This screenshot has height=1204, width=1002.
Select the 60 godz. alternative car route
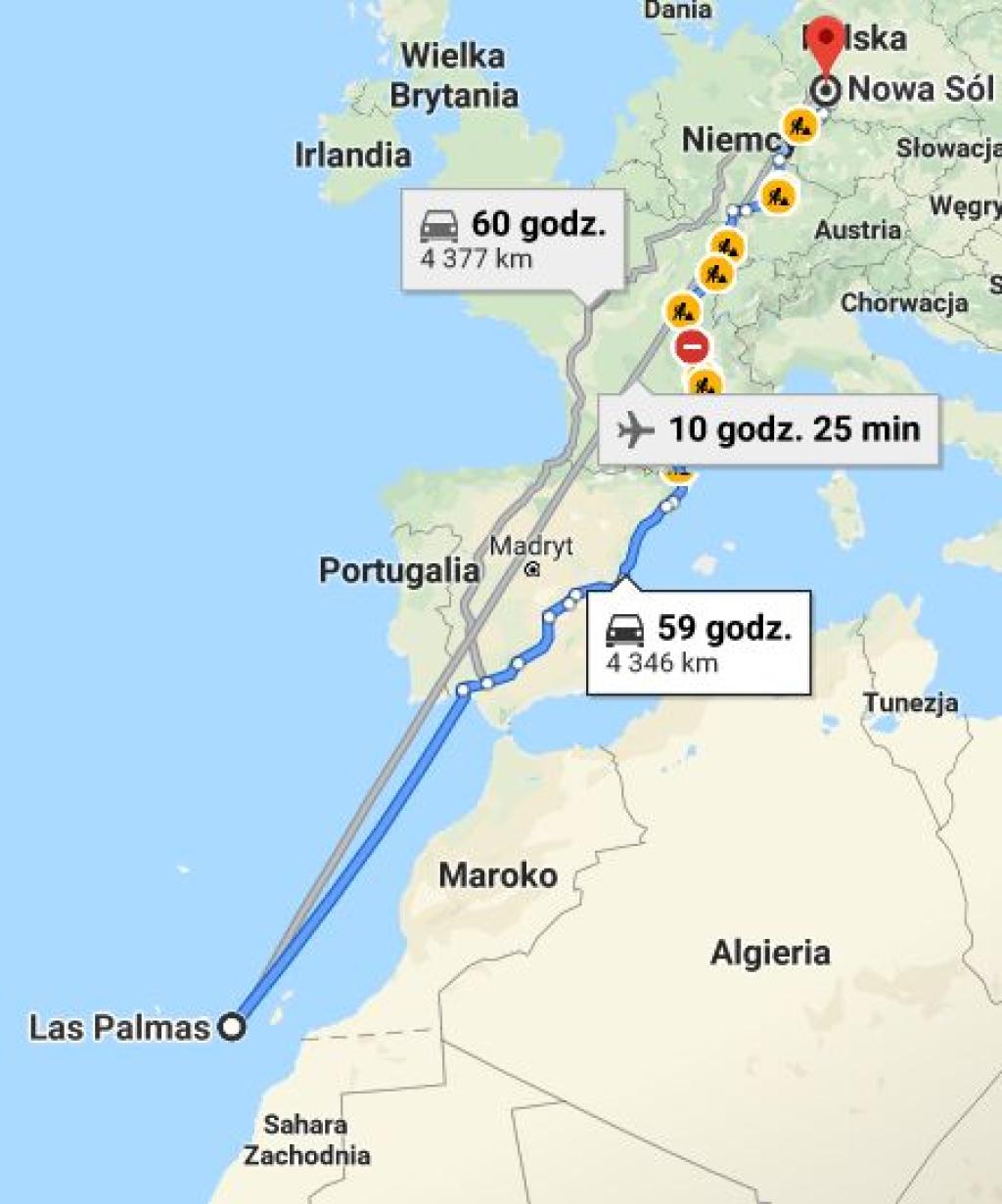click(513, 240)
